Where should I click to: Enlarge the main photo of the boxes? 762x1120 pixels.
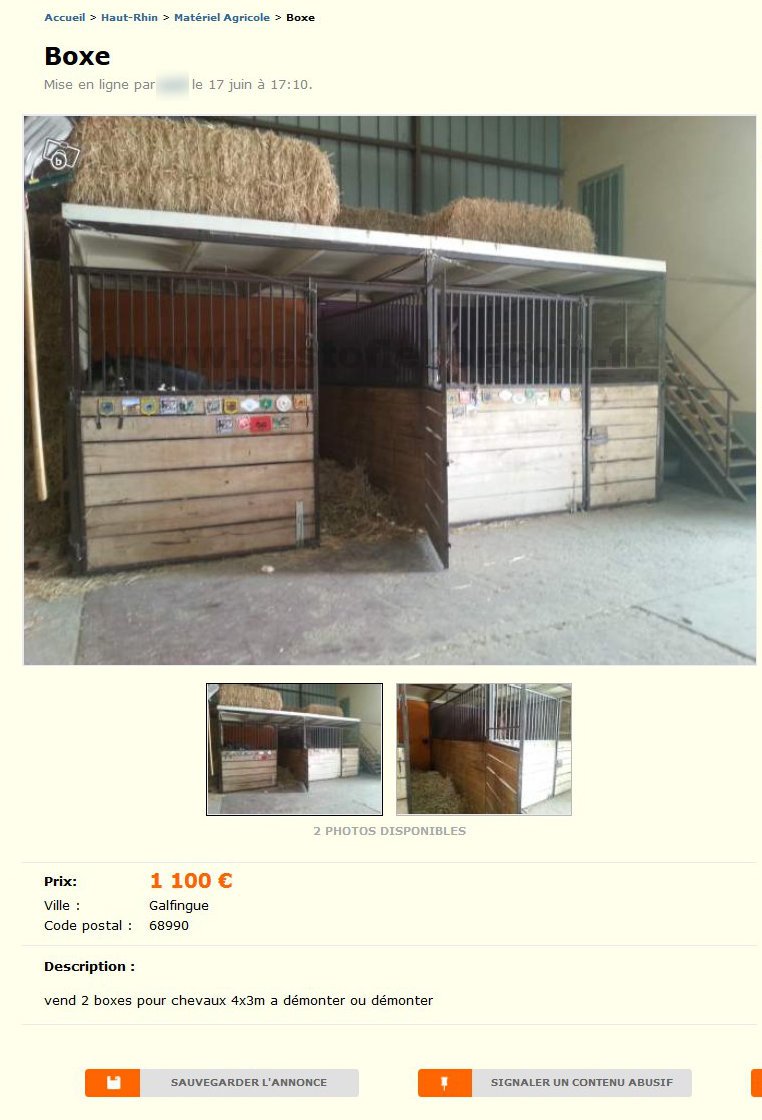pos(390,390)
